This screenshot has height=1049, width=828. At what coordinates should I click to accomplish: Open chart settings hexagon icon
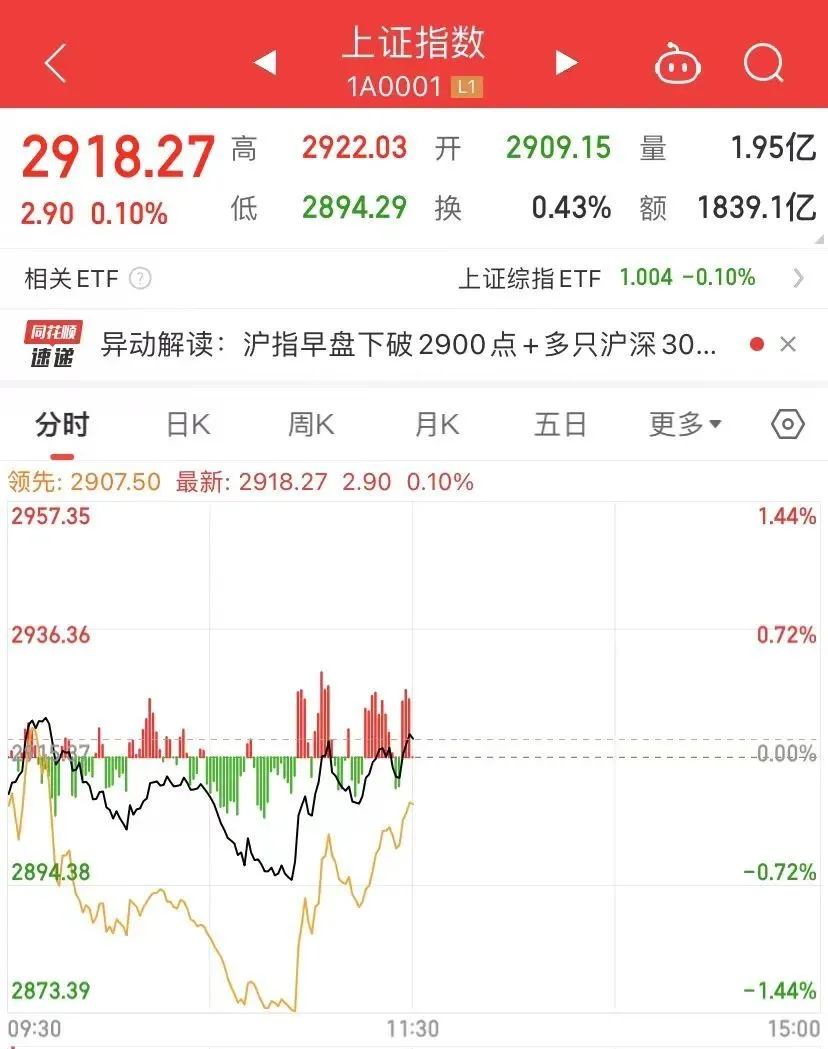[788, 425]
